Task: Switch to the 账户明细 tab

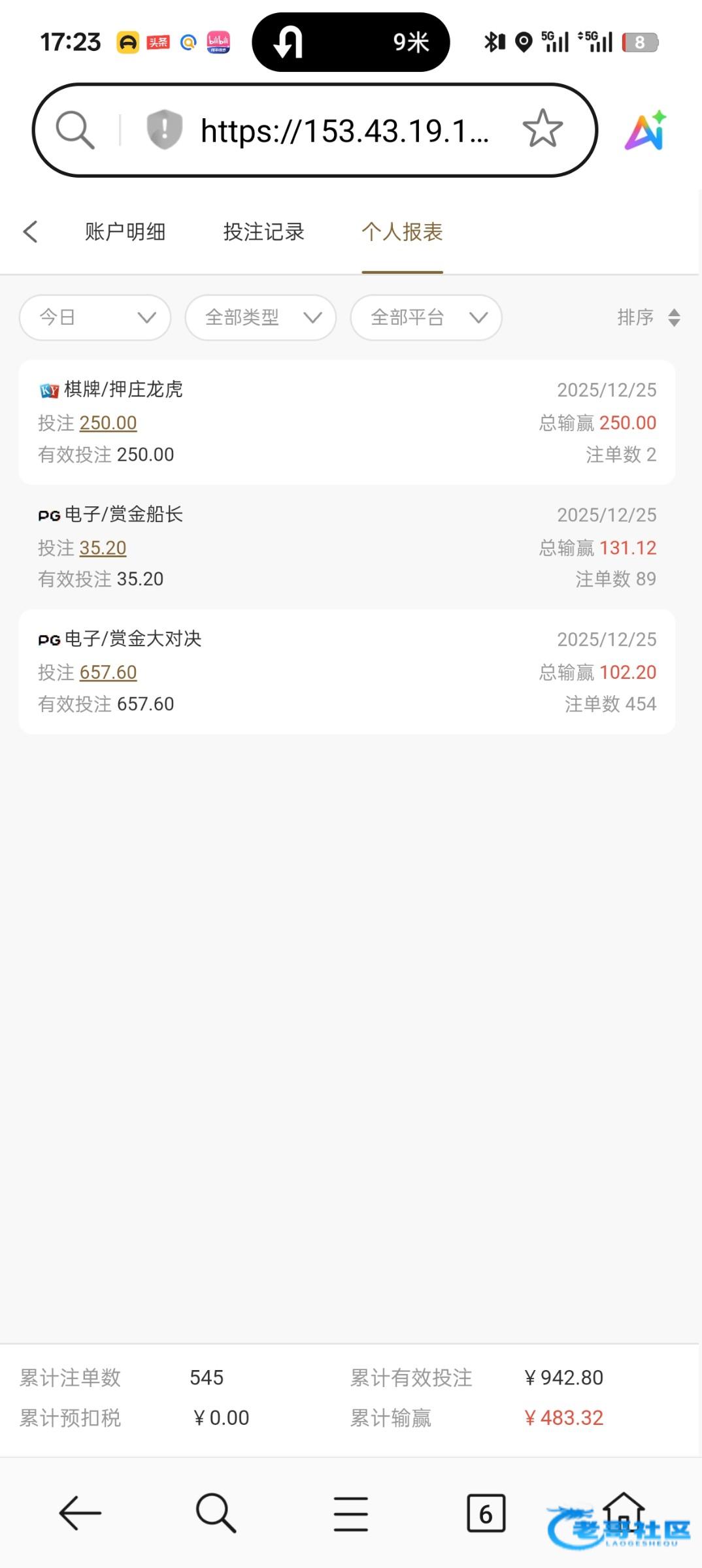Action: tap(125, 232)
